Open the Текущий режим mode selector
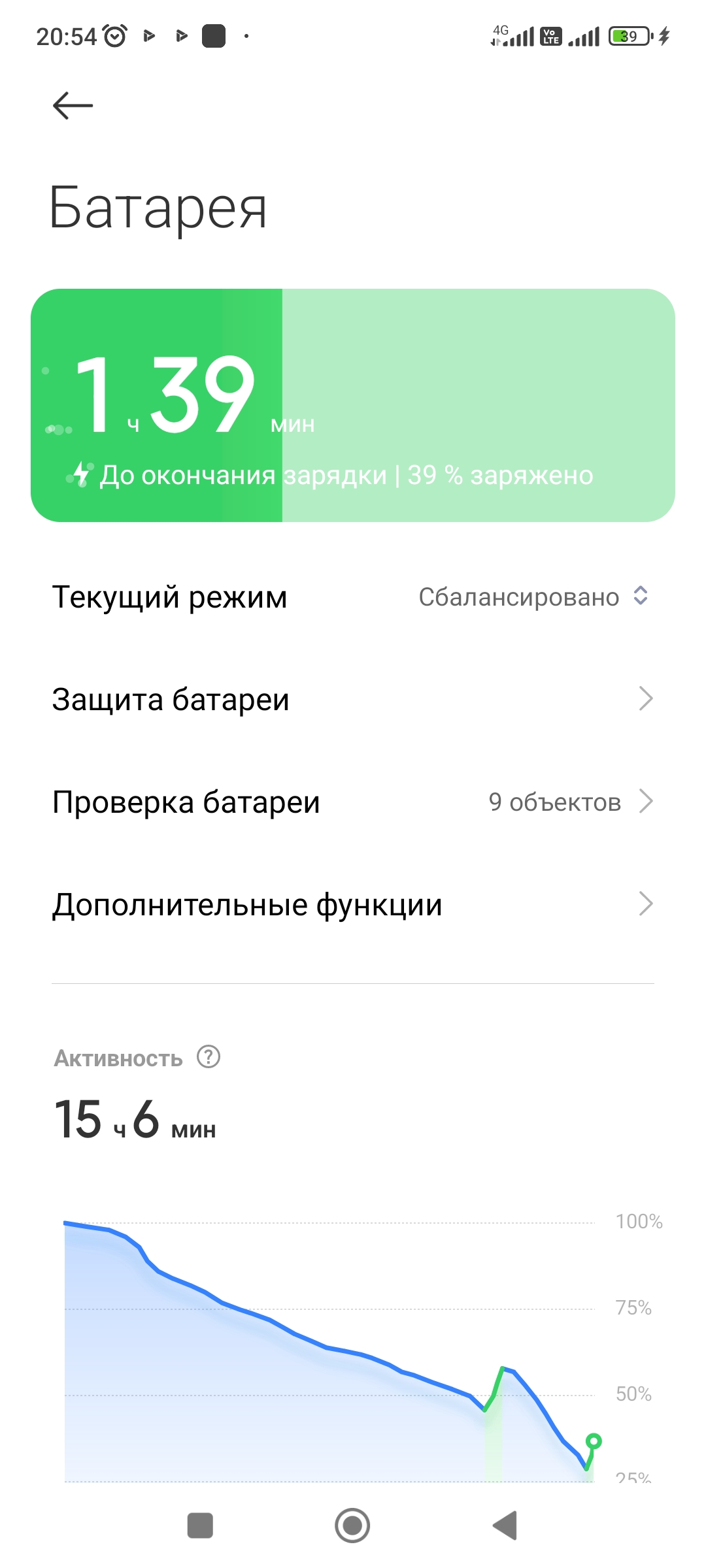 pos(533,596)
